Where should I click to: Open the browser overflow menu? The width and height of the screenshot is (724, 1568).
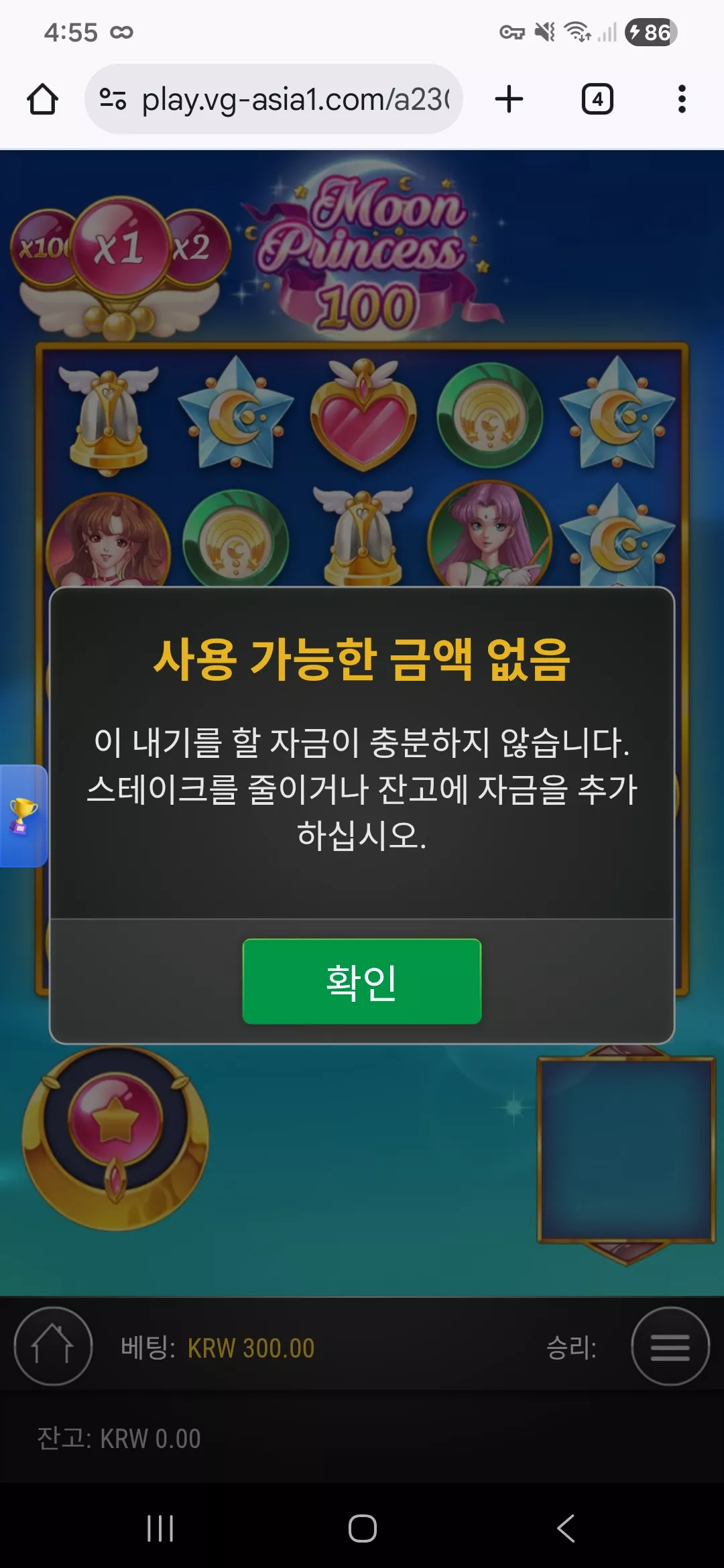(x=682, y=99)
